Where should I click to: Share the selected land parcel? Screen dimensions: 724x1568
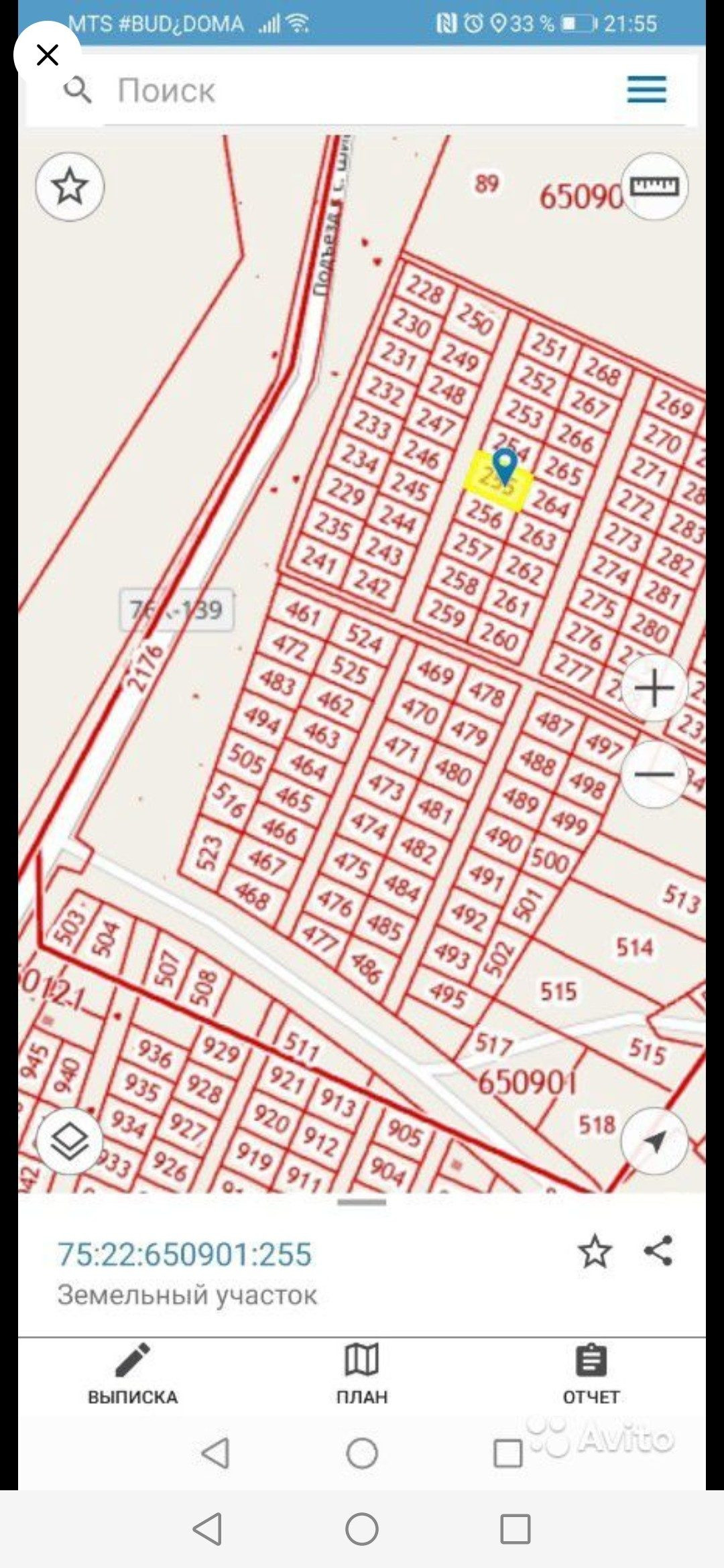658,1250
